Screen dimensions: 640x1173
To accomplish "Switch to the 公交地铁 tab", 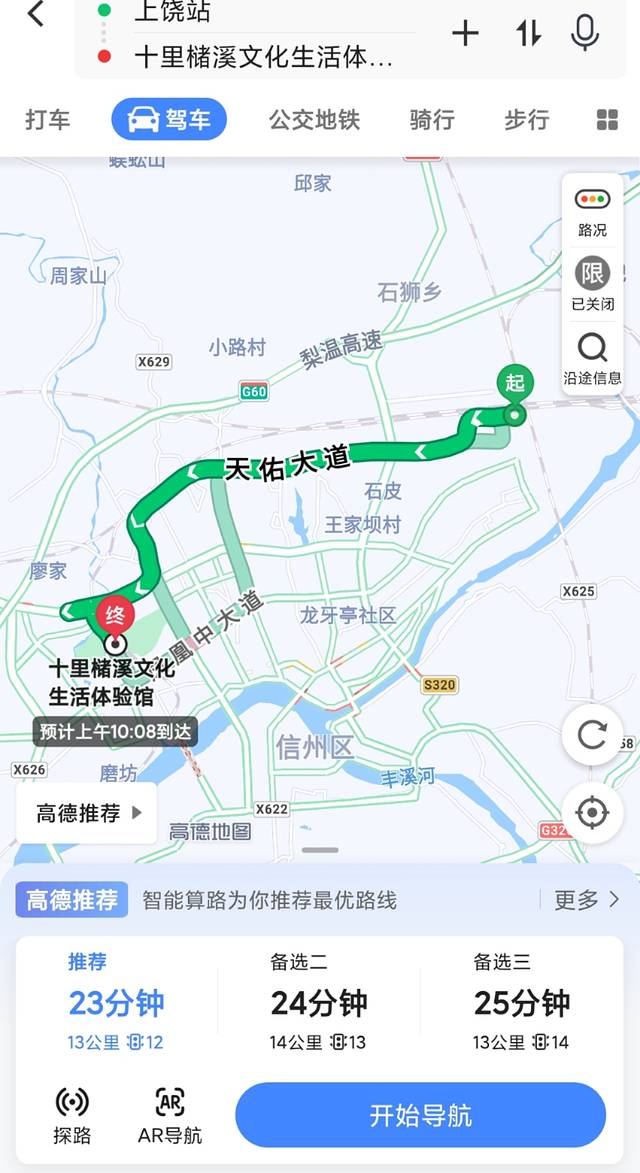I will (x=314, y=120).
